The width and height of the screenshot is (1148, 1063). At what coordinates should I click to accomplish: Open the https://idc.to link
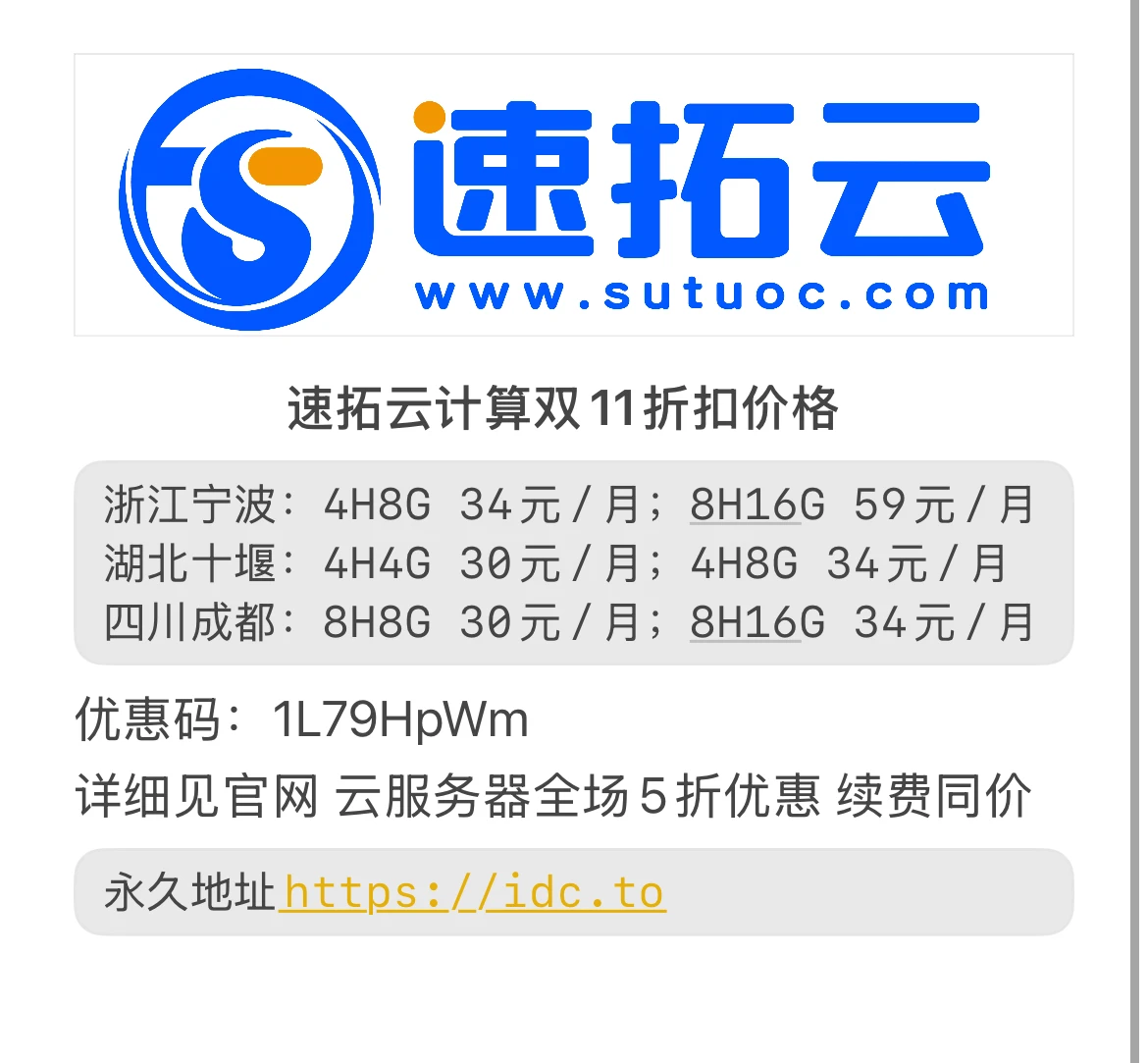[473, 893]
